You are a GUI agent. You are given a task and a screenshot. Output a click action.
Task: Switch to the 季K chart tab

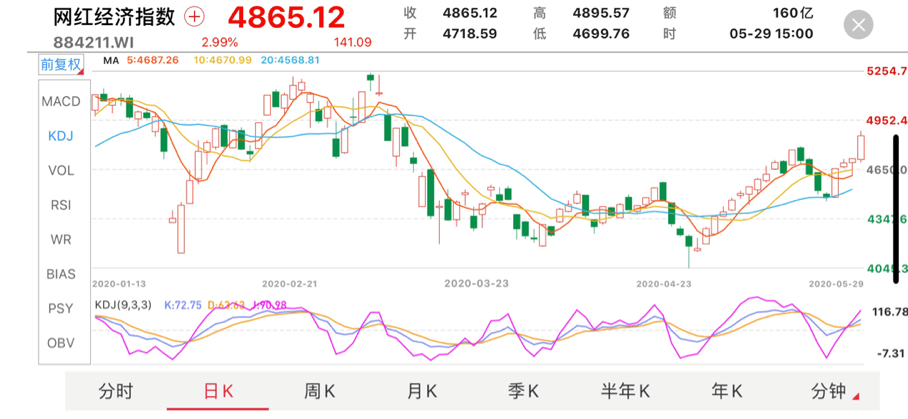coord(523,391)
